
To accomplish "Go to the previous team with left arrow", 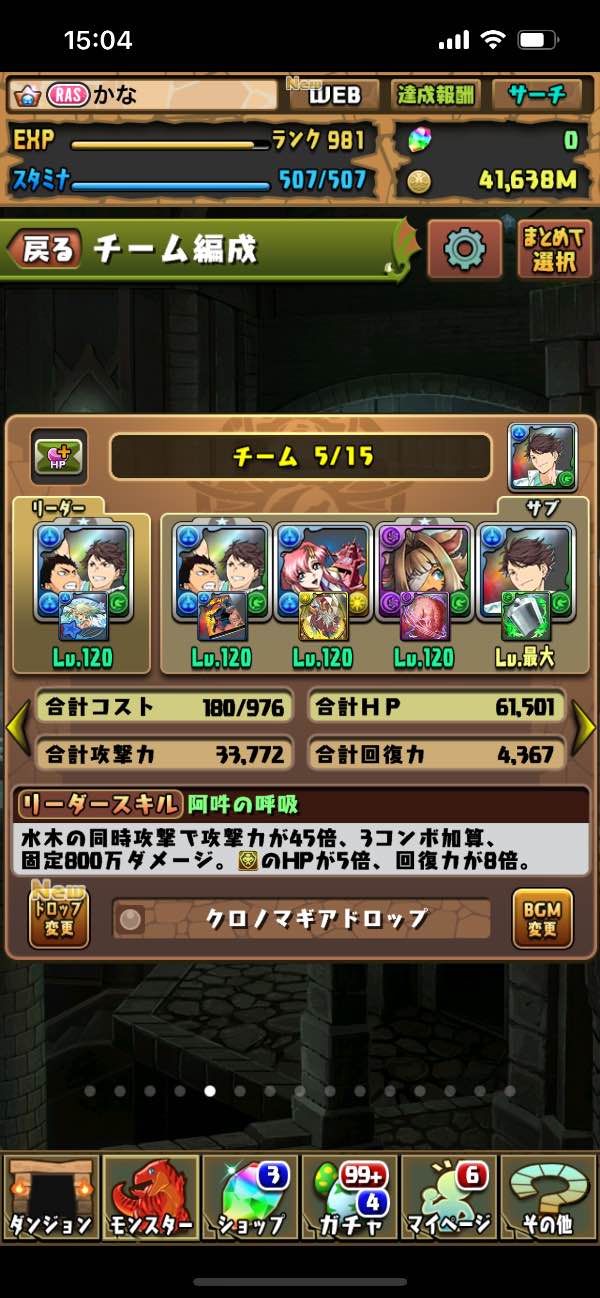I will click(x=17, y=729).
